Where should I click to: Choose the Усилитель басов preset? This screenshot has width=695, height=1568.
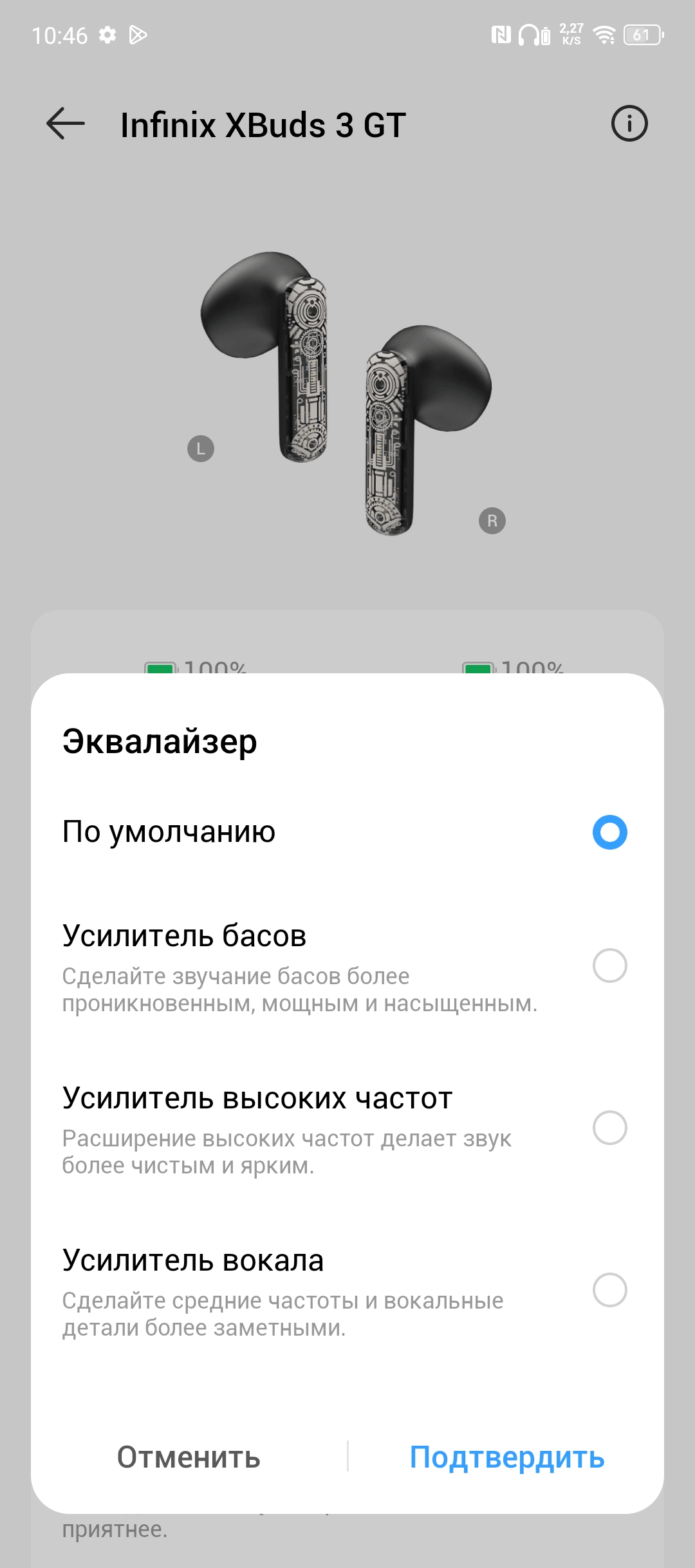(609, 966)
